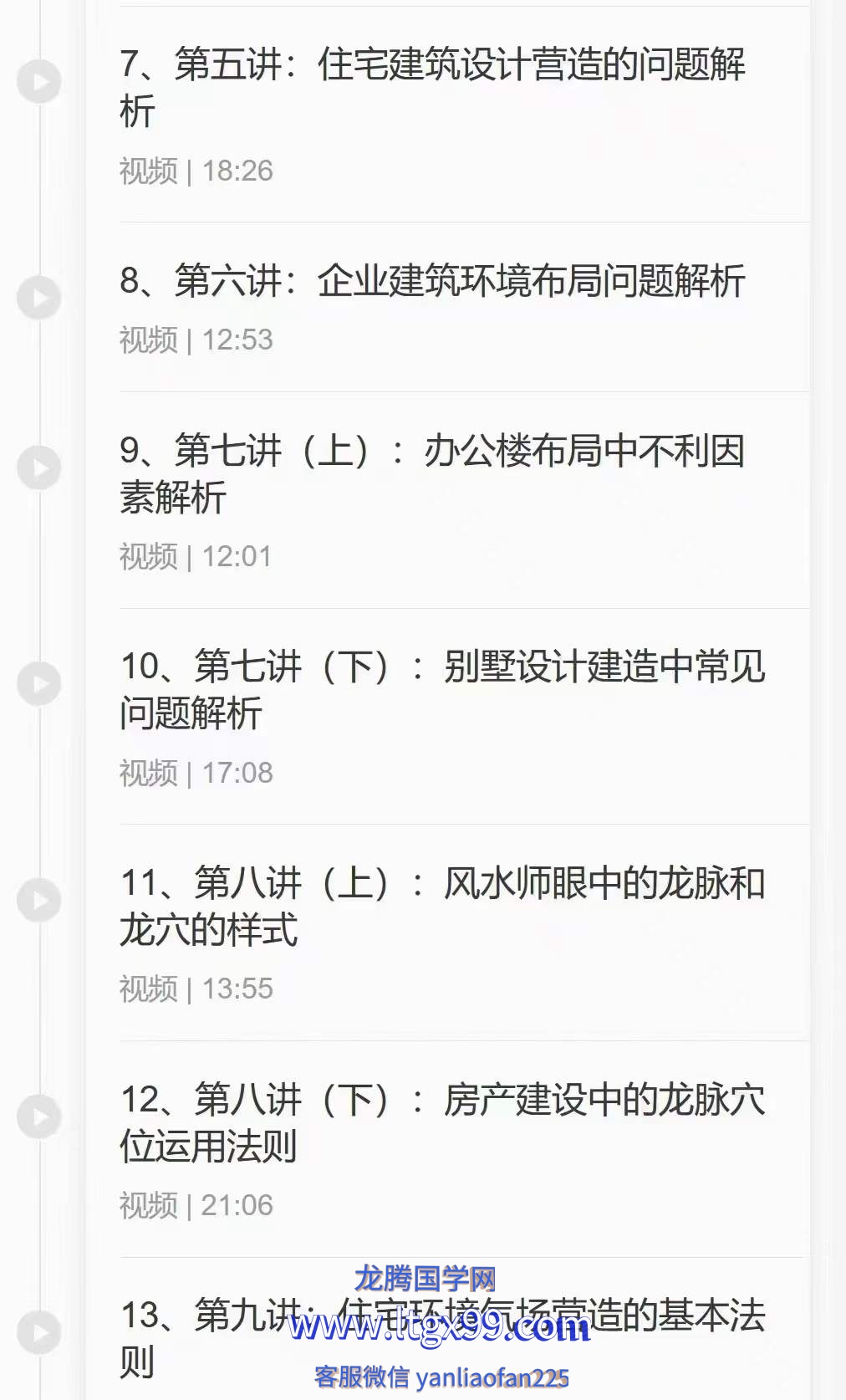Play the 第七讲（上） video icon
The height and width of the screenshot is (1400, 846).
tap(39, 468)
